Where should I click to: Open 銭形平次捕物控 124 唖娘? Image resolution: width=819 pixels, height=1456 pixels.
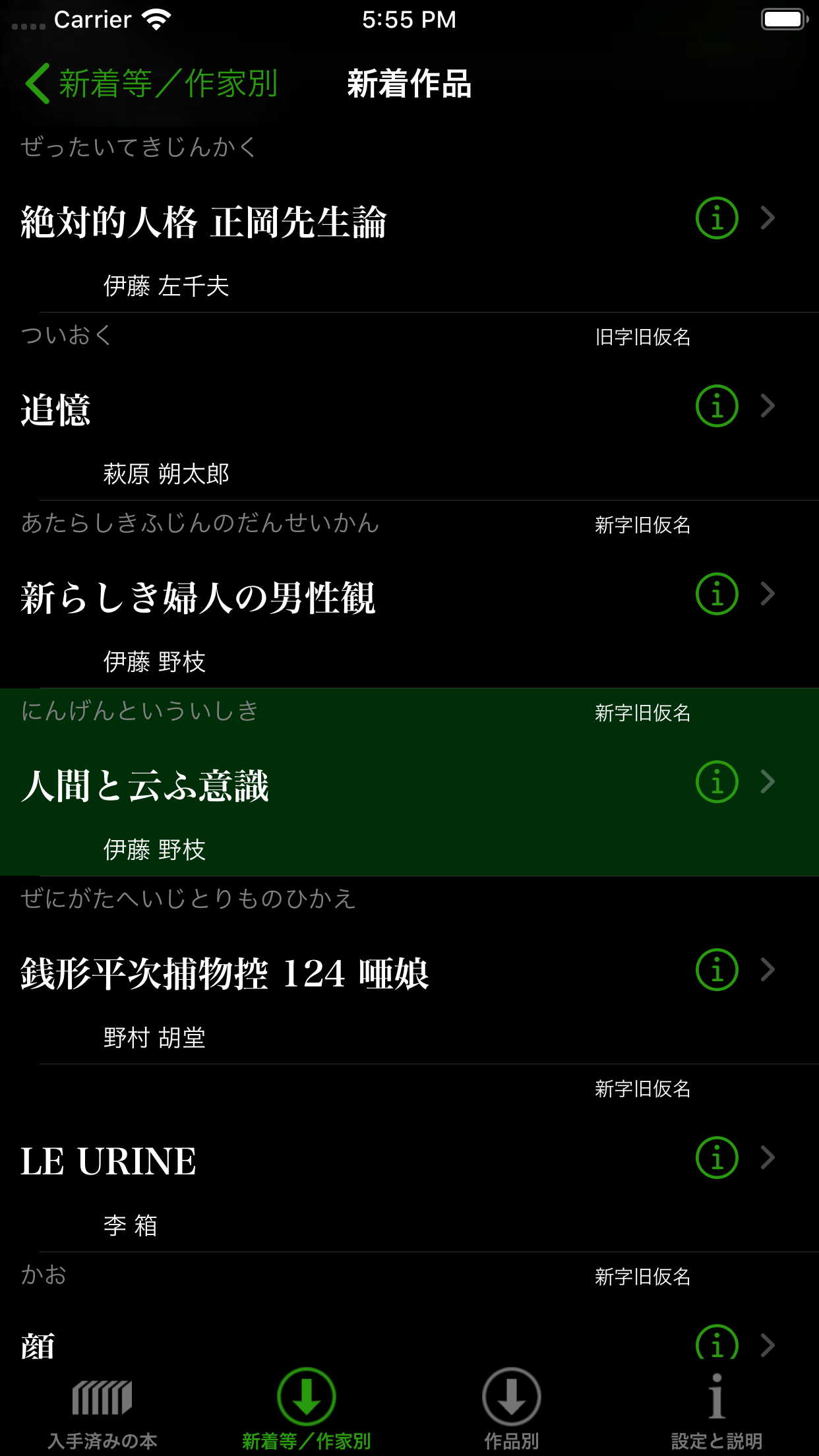(409, 971)
